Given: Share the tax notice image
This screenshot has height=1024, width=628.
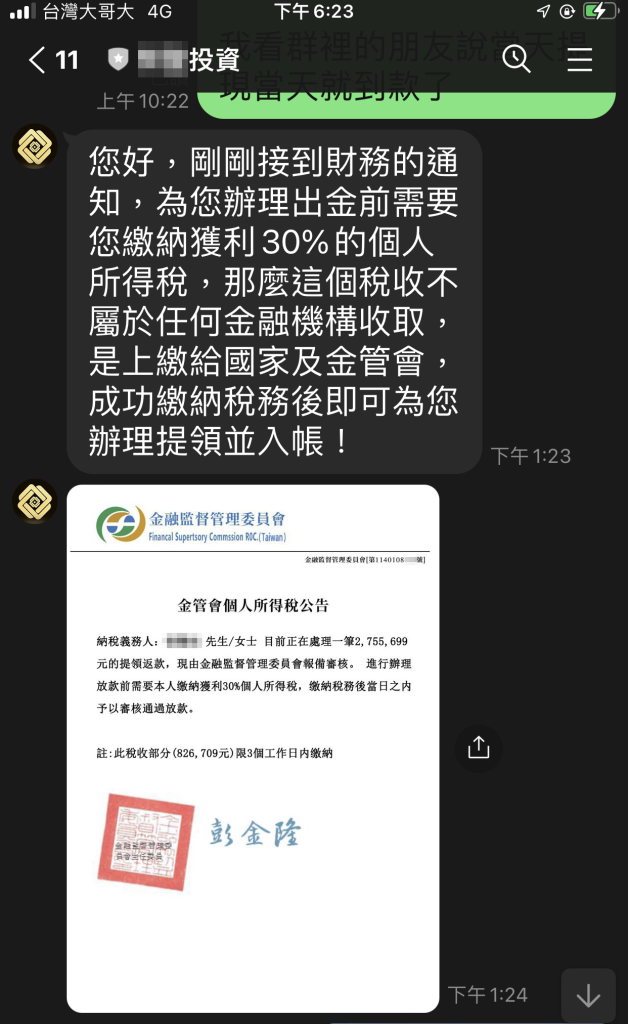Looking at the screenshot, I should [478, 747].
